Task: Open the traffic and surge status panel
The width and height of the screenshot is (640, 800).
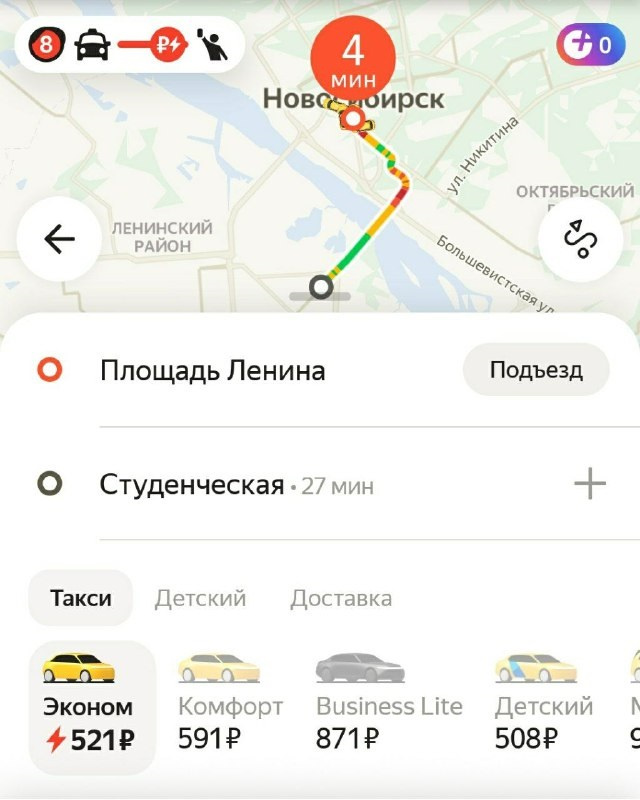Action: pyautogui.click(x=128, y=44)
